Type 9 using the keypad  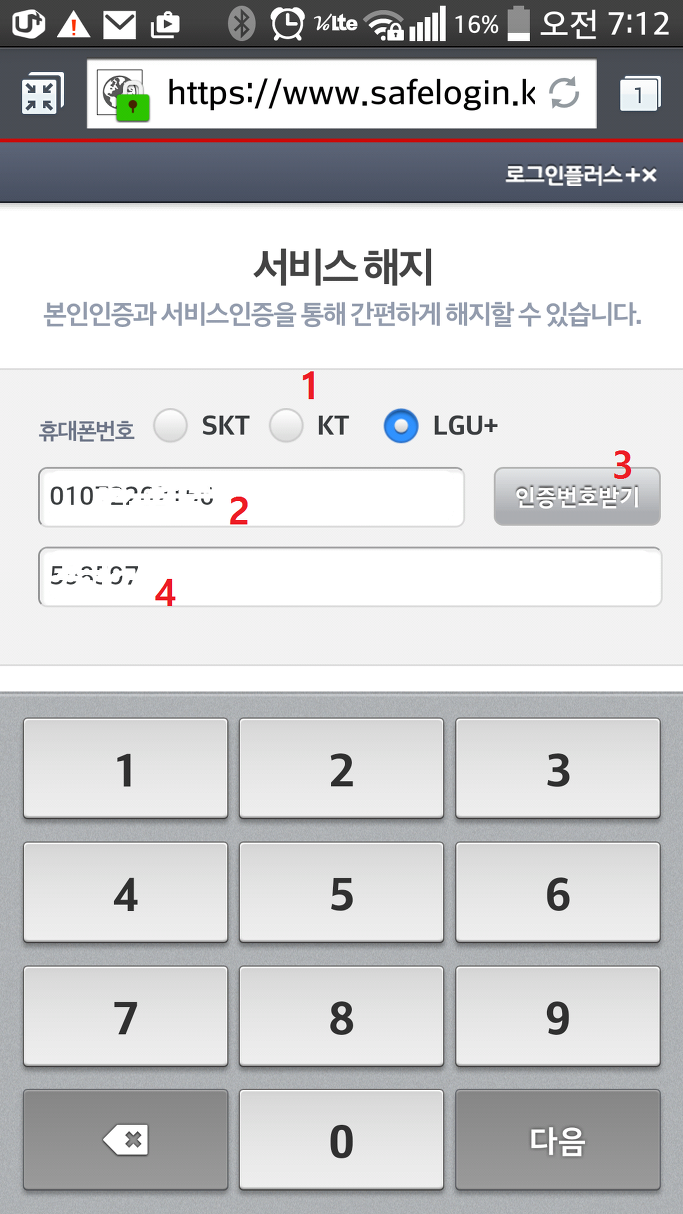point(558,1017)
